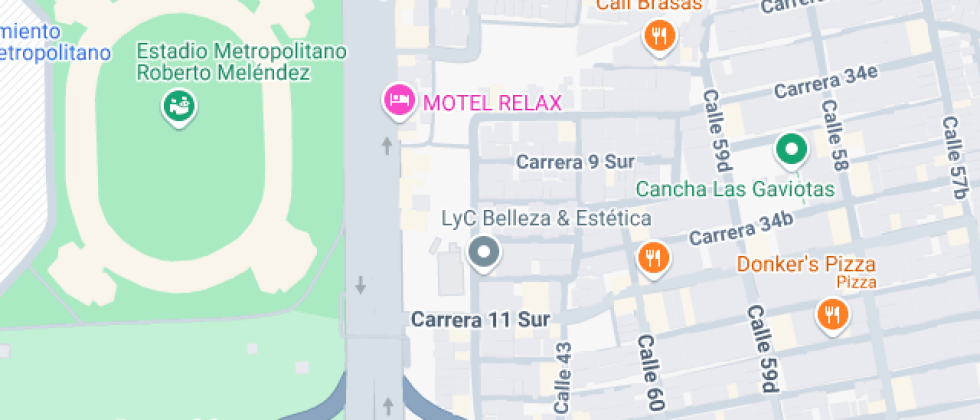Tap the restaurant pin beside Carrera 34b
The width and height of the screenshot is (980, 420).
pos(653,259)
